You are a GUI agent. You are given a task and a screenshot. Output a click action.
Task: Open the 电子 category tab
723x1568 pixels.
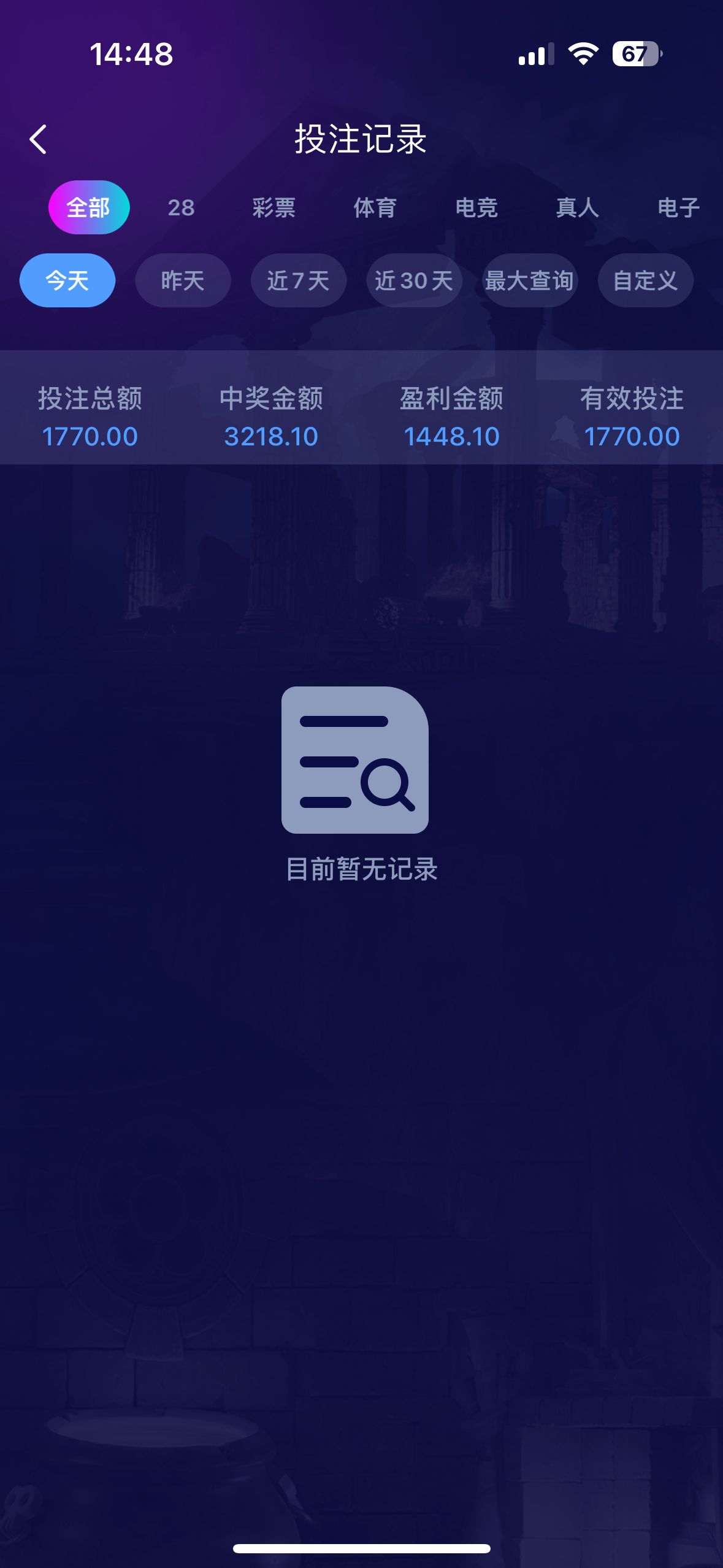coord(678,208)
